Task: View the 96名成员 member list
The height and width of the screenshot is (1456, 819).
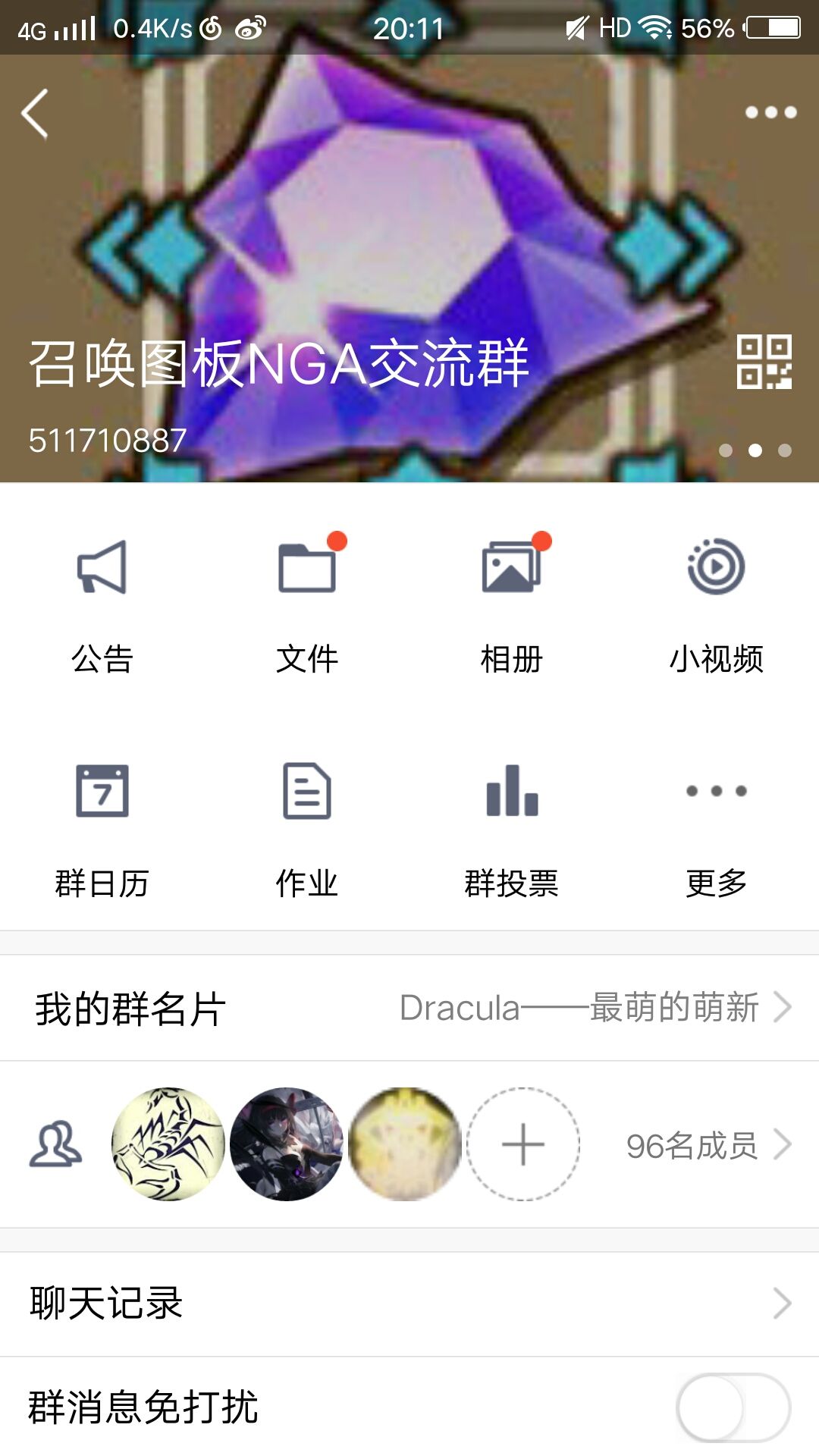Action: click(707, 1145)
